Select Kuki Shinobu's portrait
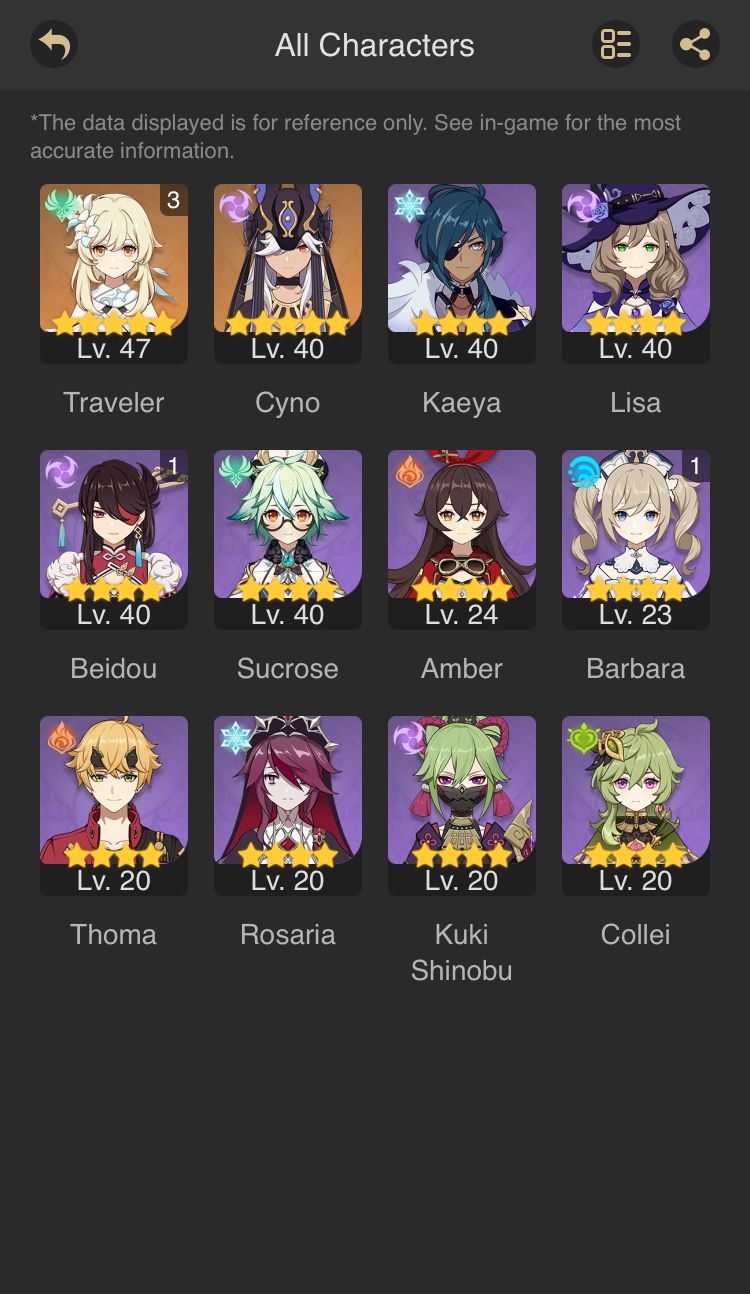This screenshot has height=1294, width=750. (x=462, y=790)
